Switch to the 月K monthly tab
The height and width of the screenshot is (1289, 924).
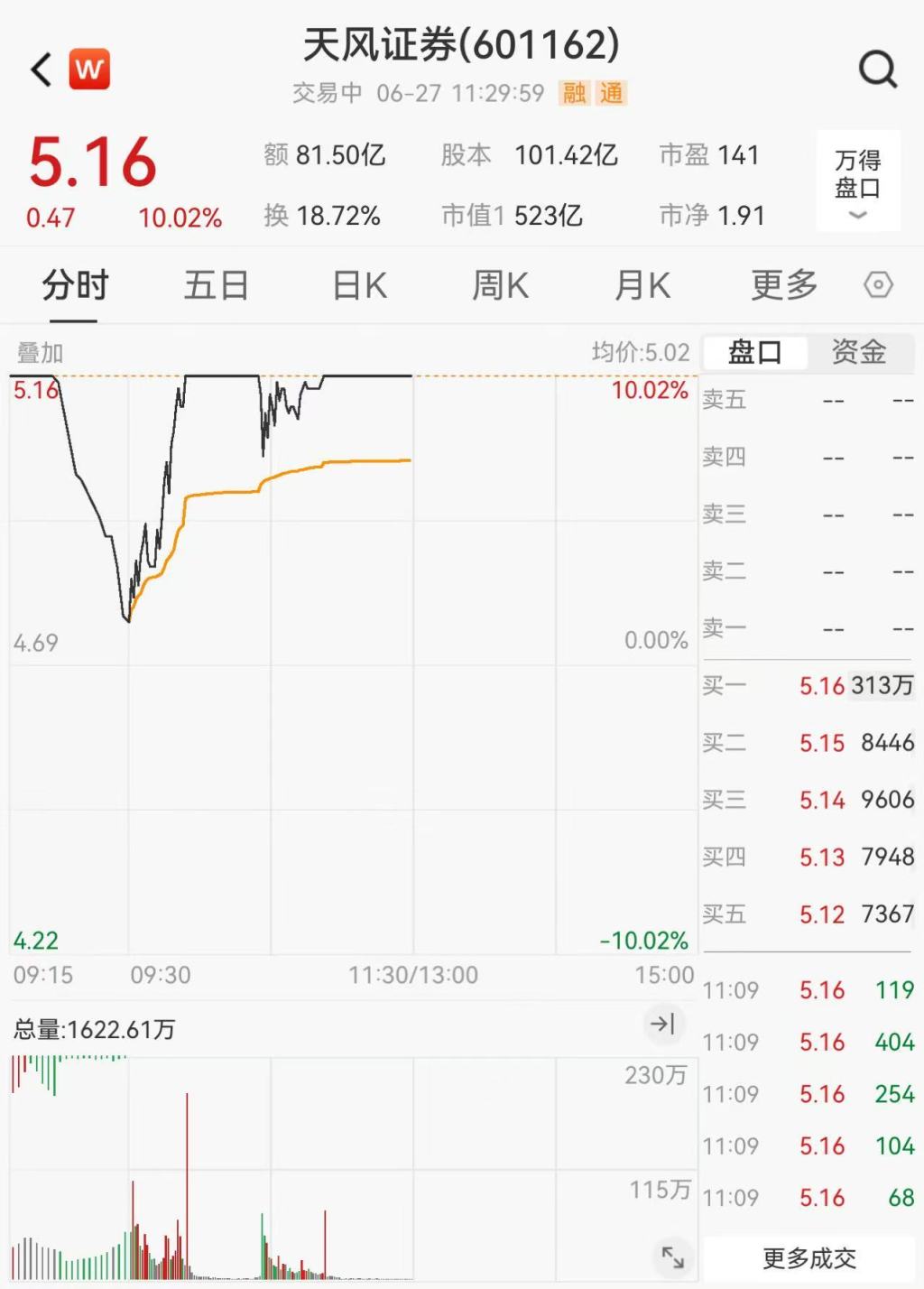[x=642, y=285]
